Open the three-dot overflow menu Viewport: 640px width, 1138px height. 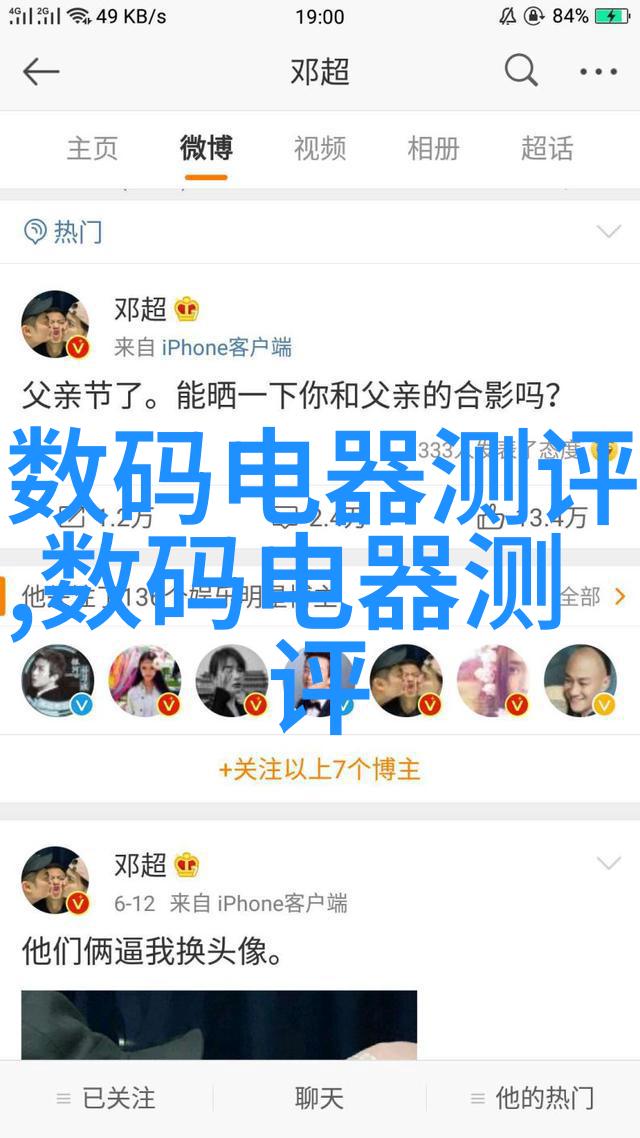599,72
